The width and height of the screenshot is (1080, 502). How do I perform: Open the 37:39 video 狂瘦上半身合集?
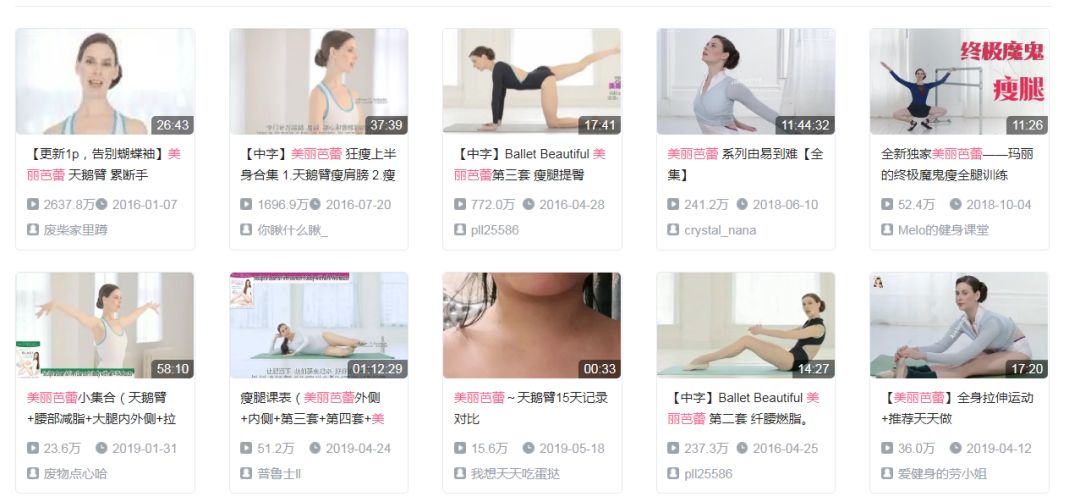pyautogui.click(x=318, y=82)
